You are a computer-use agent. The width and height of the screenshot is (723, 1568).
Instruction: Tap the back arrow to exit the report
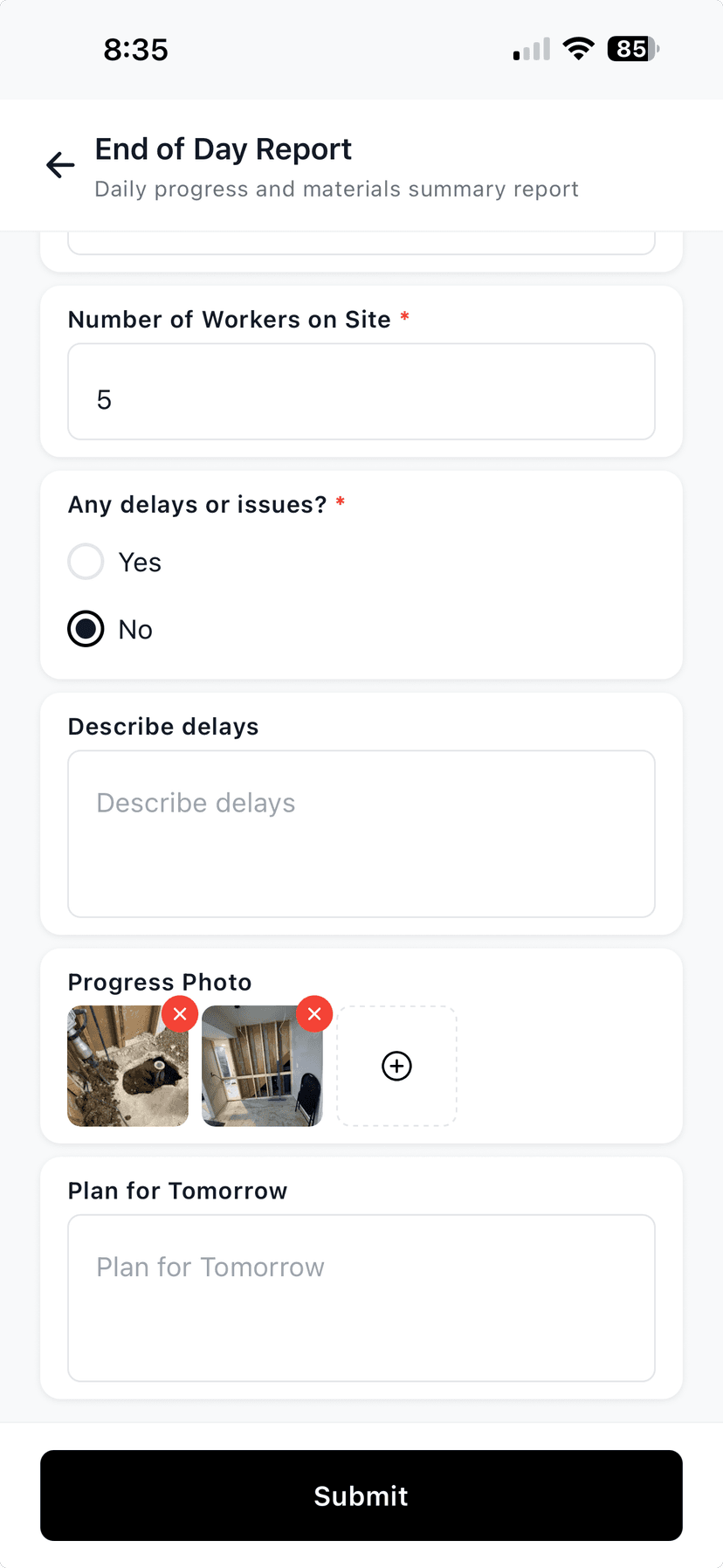tap(59, 165)
